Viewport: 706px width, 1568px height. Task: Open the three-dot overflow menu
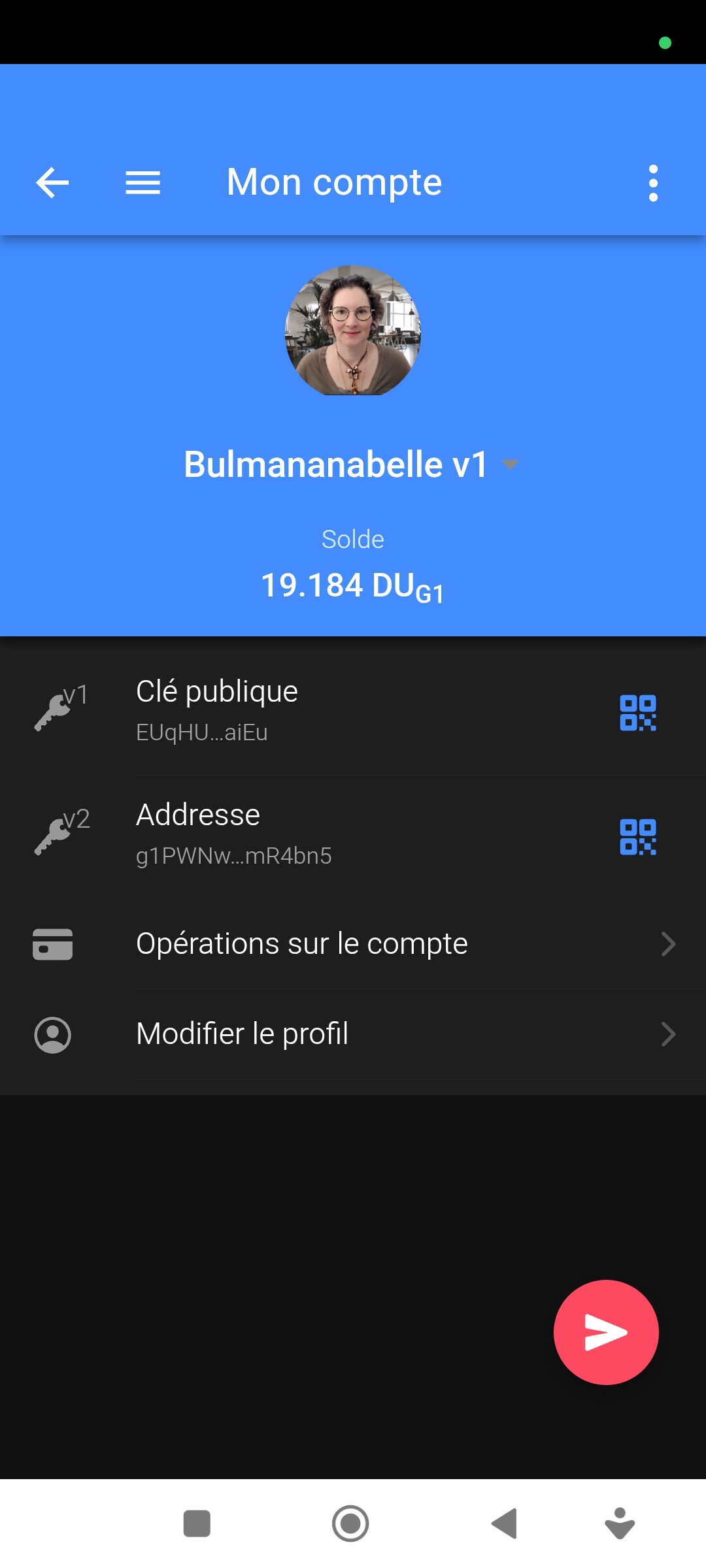(652, 183)
